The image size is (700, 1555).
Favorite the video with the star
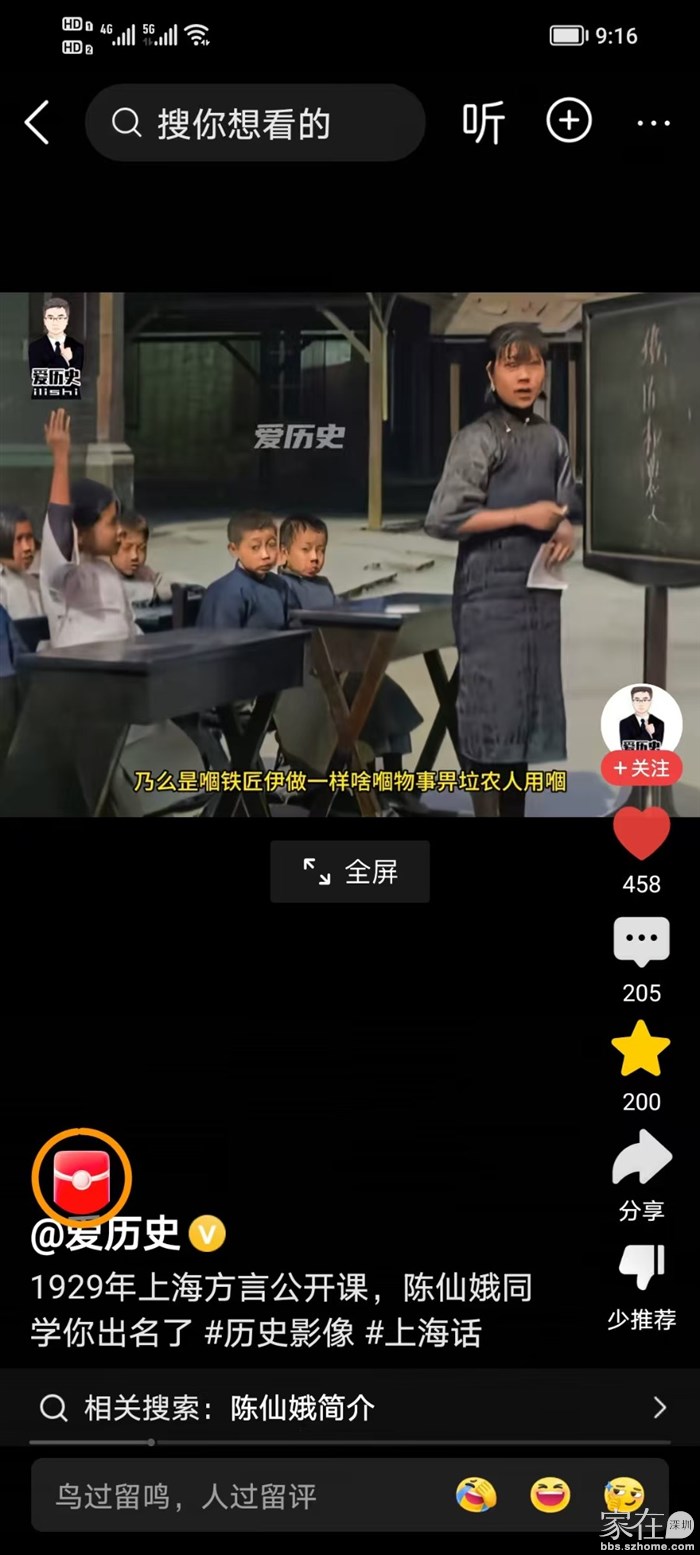click(x=641, y=1049)
